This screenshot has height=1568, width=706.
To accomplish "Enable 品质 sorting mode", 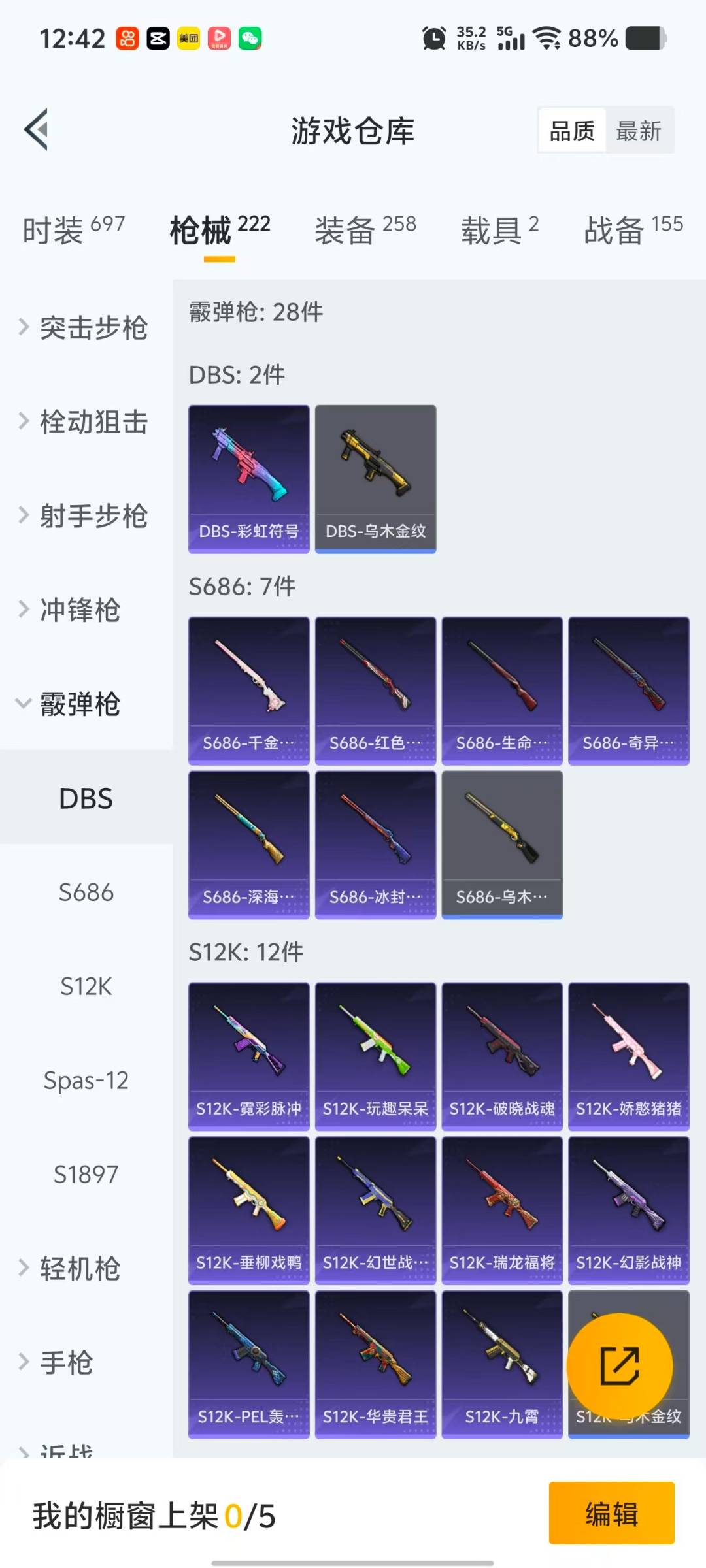I will click(571, 130).
